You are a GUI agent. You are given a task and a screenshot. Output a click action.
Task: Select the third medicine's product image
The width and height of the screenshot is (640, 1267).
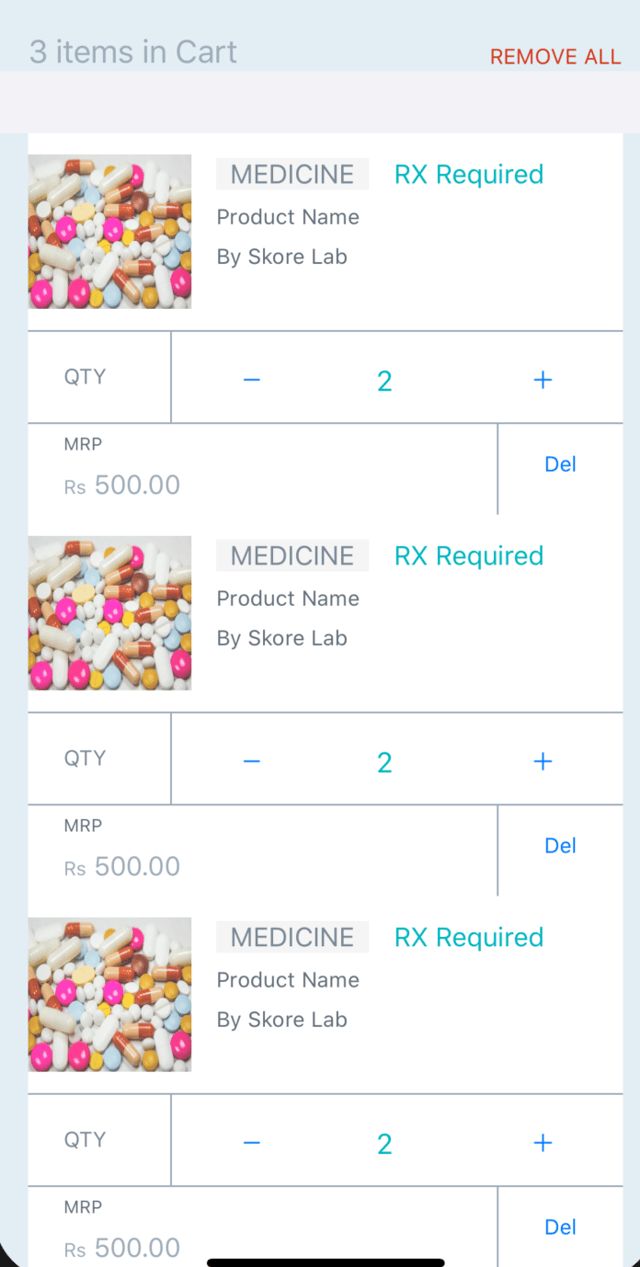point(110,994)
